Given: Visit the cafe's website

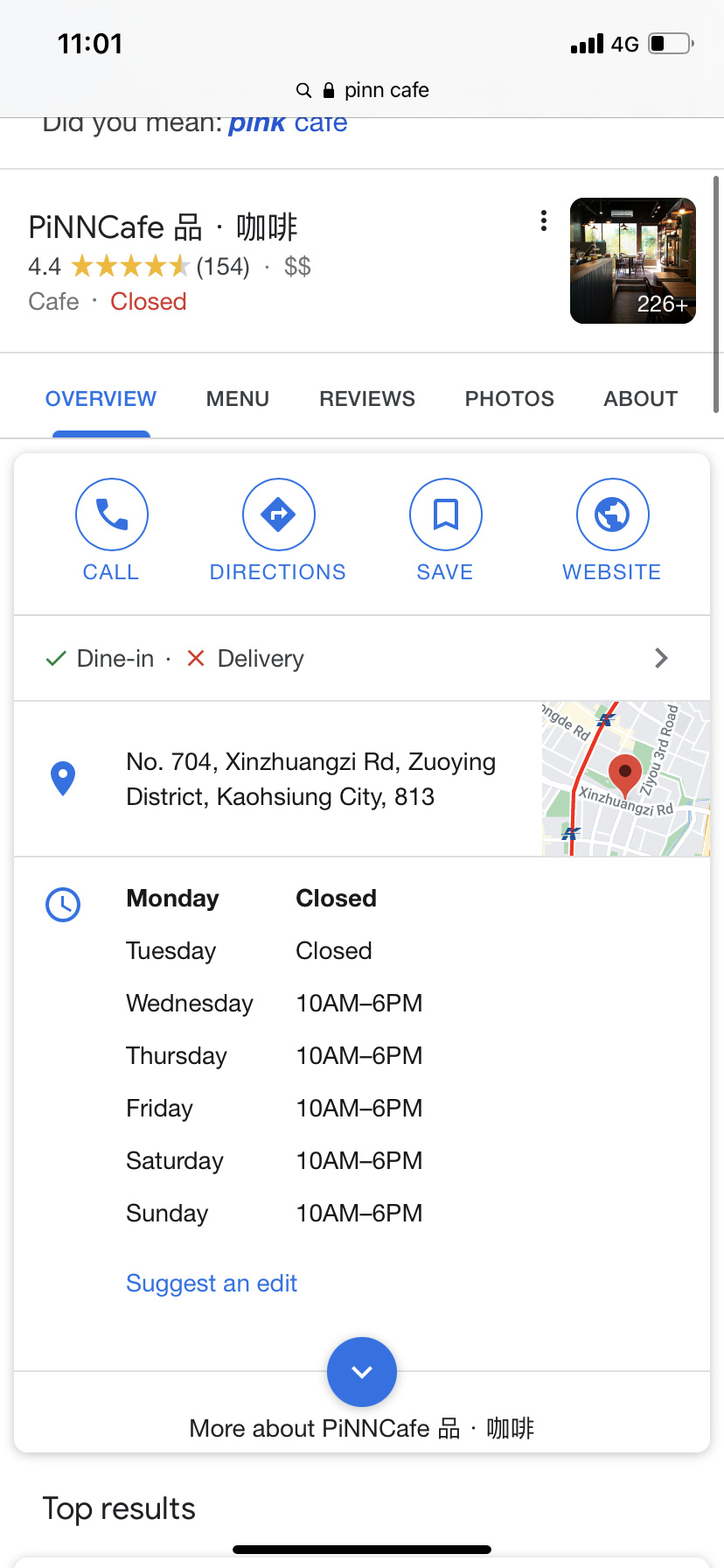Looking at the screenshot, I should [612, 528].
